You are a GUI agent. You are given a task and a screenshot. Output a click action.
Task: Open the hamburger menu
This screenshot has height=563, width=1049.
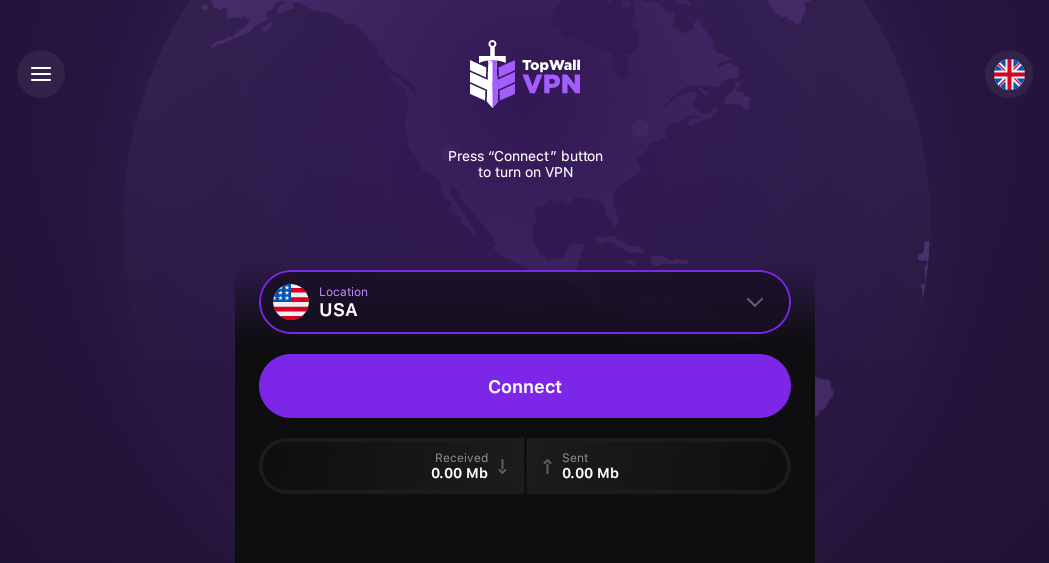pos(41,74)
